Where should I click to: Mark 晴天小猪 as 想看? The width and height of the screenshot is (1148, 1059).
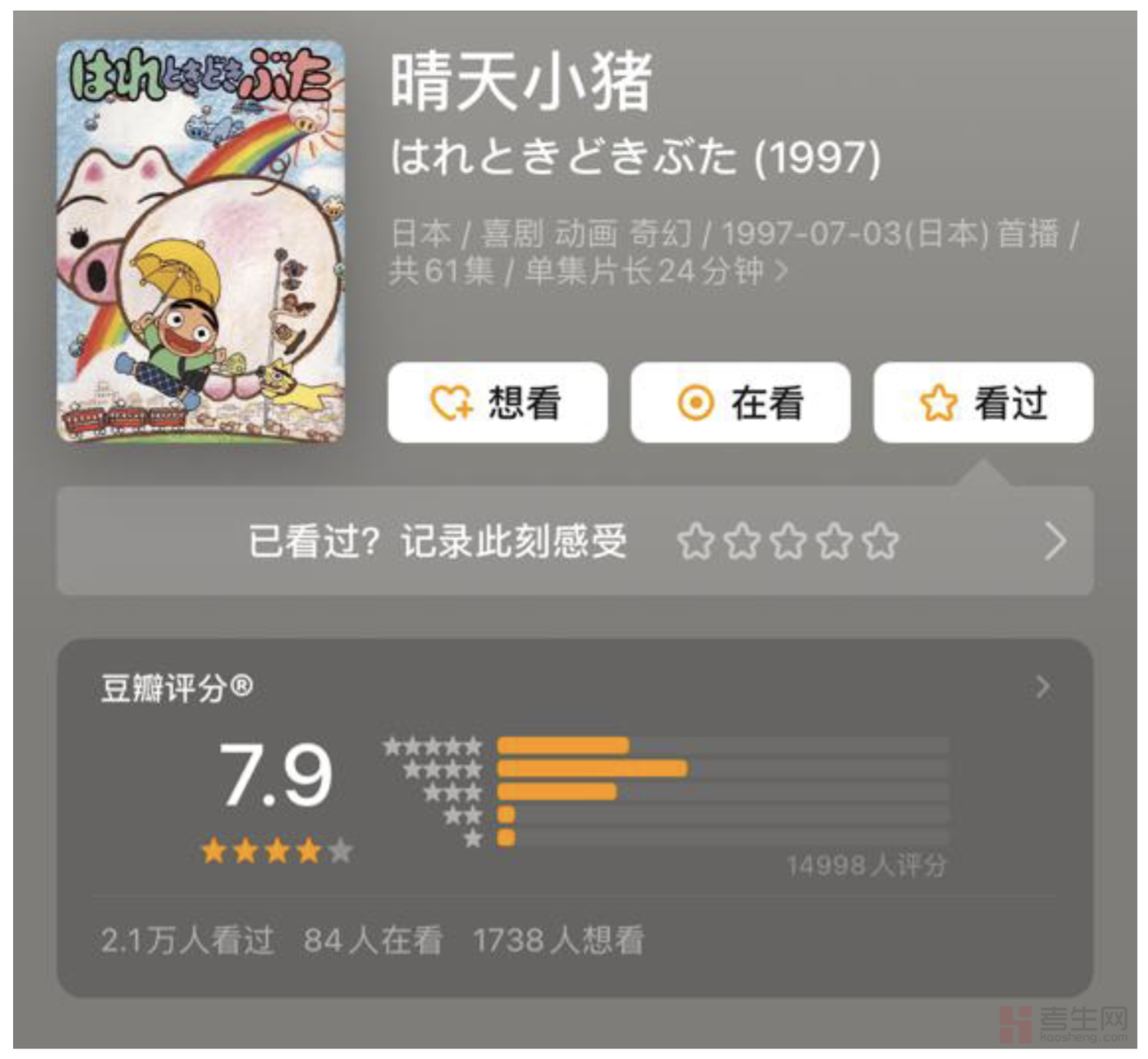tap(497, 403)
